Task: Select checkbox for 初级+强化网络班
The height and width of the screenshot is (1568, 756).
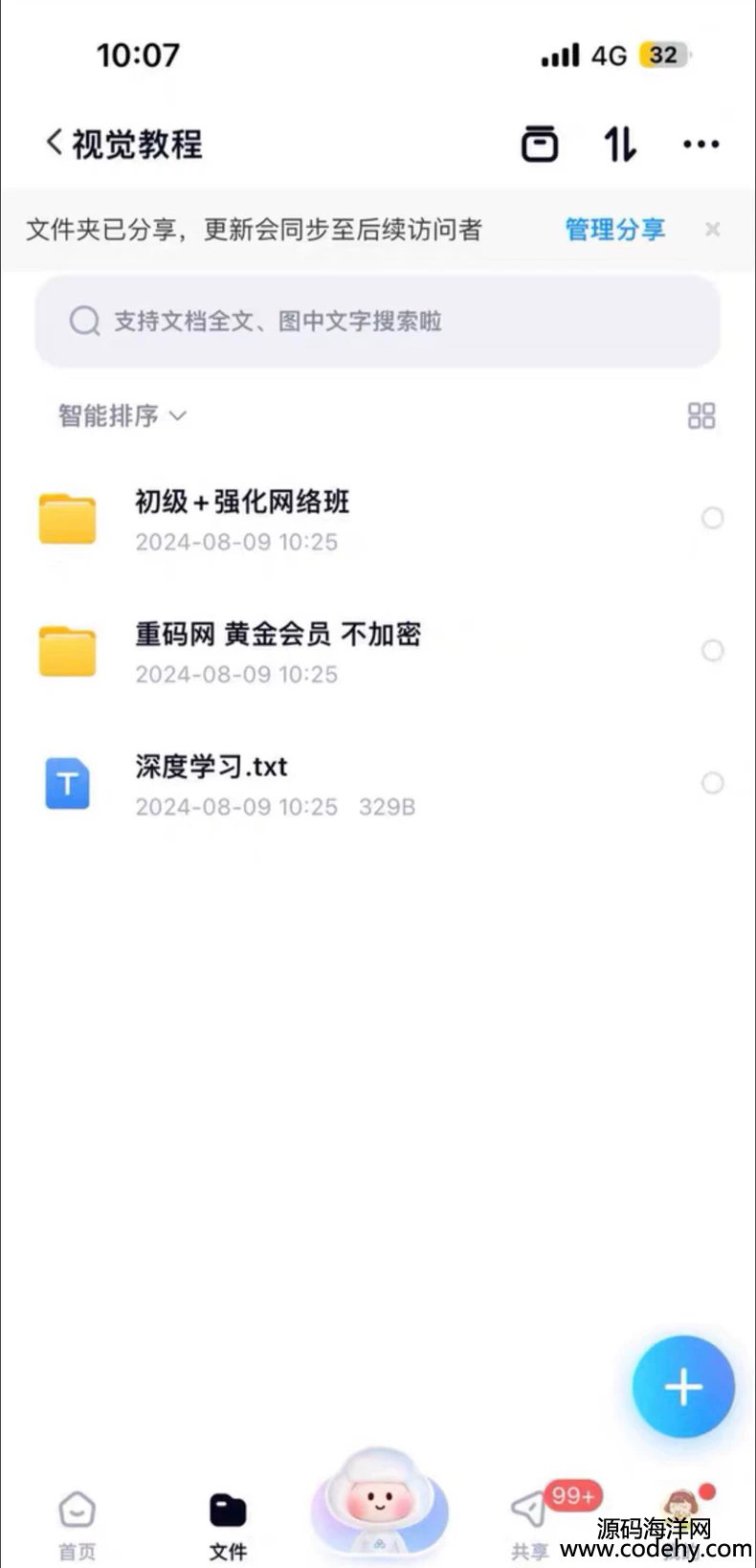Action: (712, 519)
